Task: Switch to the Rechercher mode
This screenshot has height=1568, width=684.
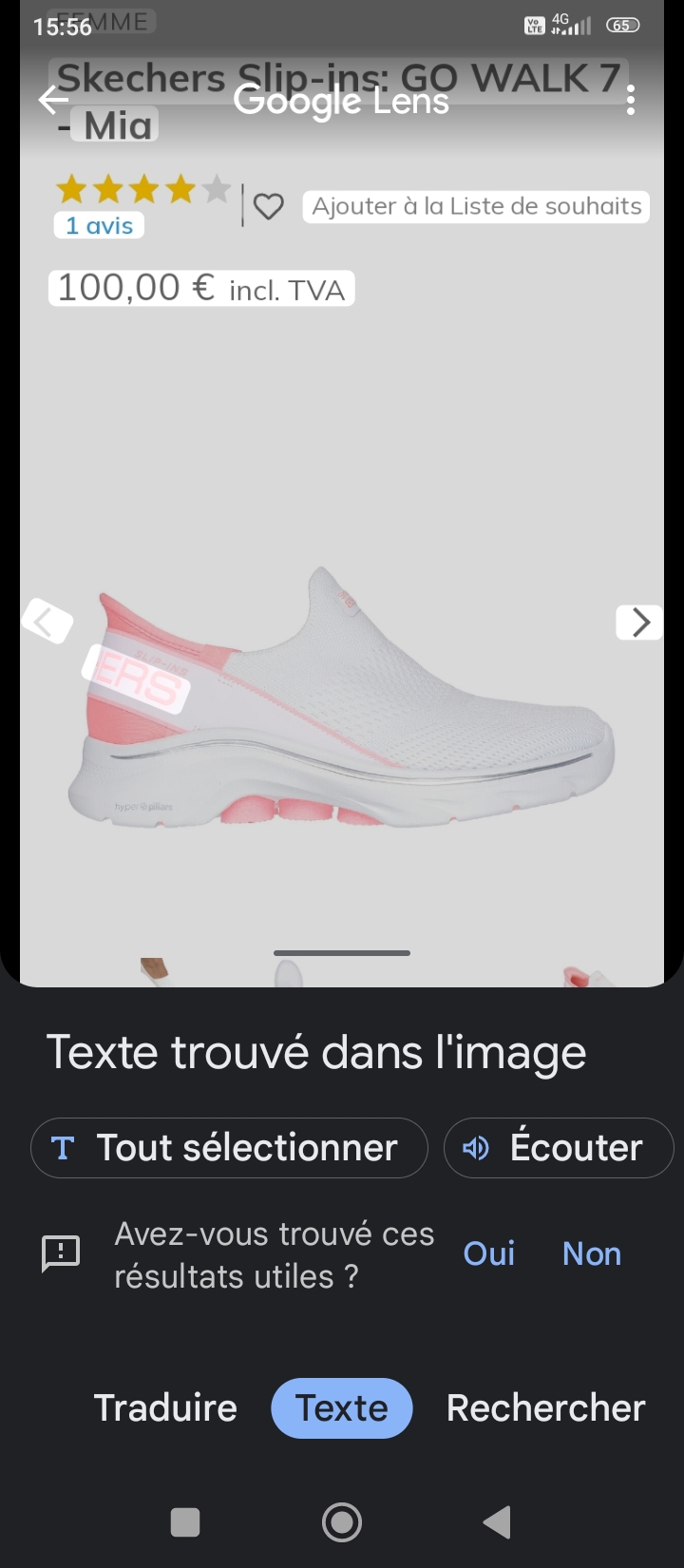Action: coord(545,1407)
